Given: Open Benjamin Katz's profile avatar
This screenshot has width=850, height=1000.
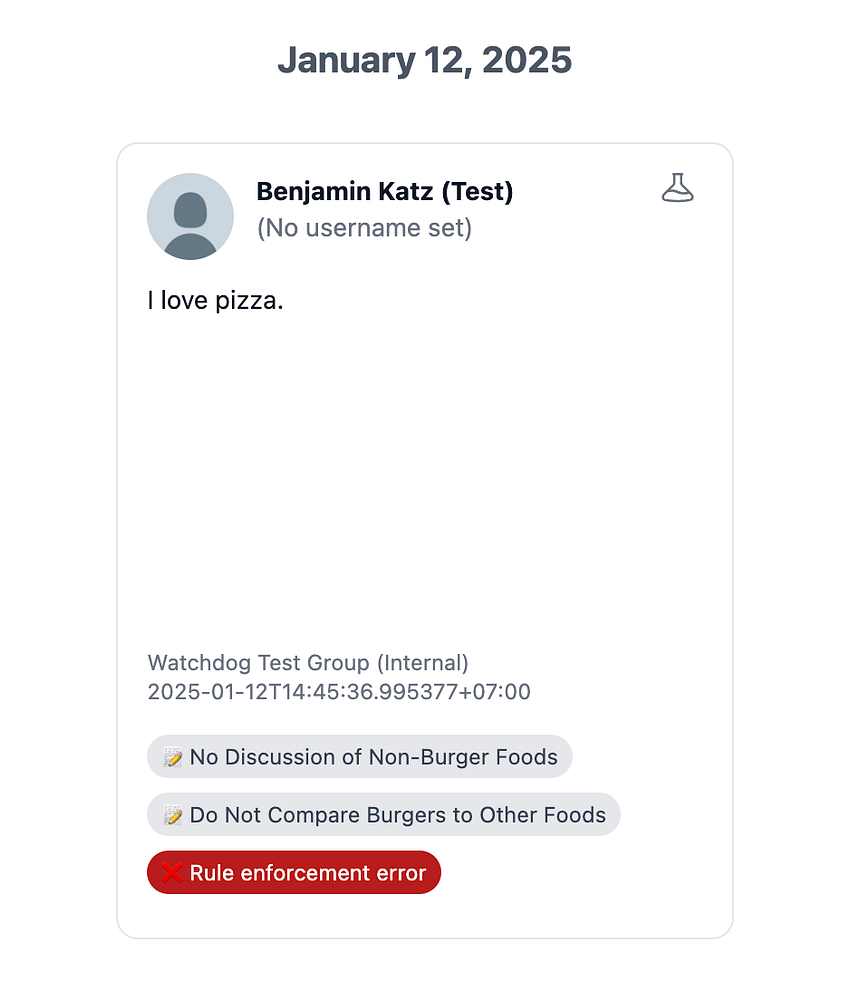Looking at the screenshot, I should click(190, 216).
